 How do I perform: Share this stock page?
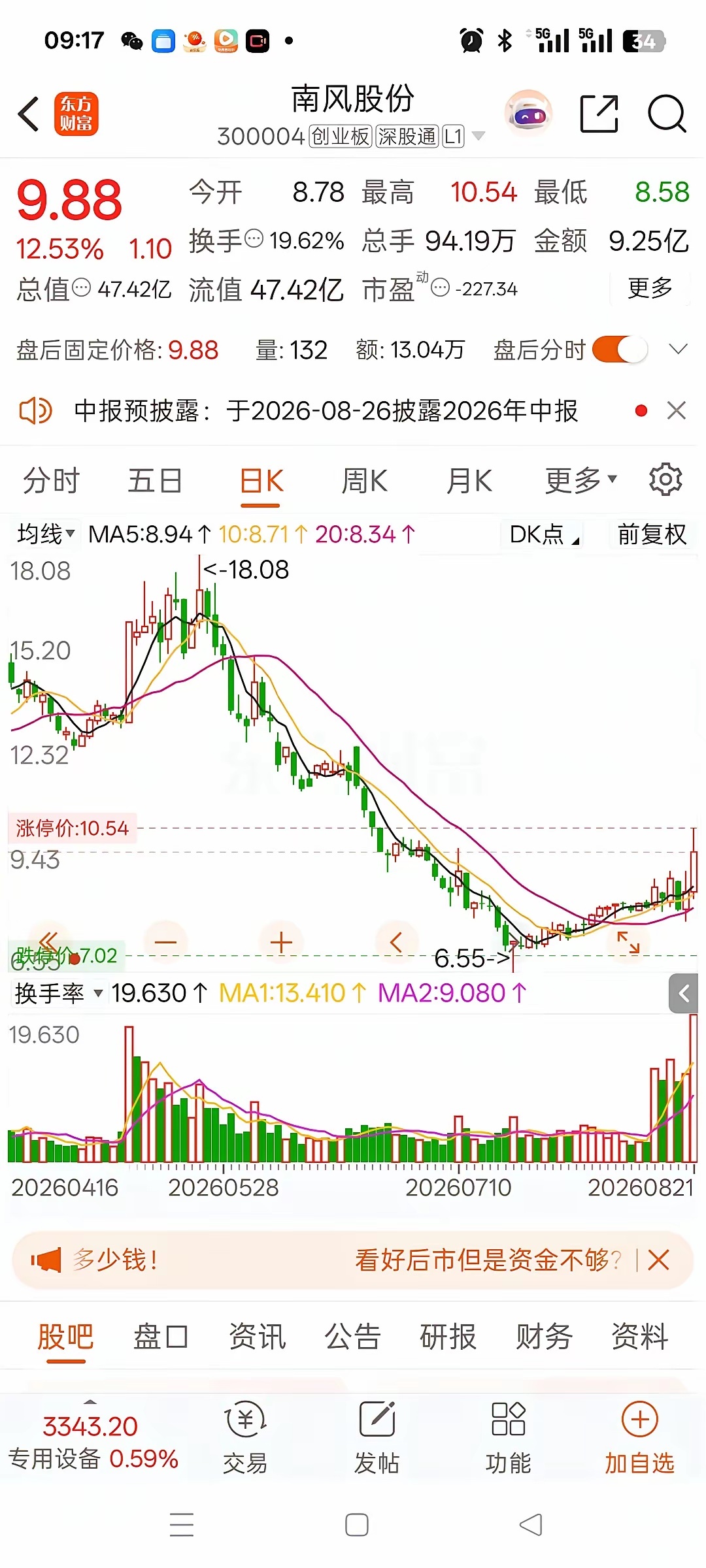click(x=599, y=114)
